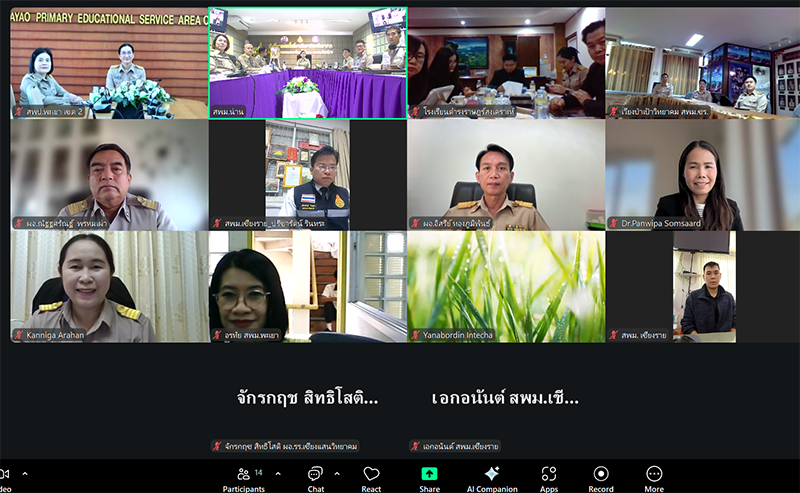Screen dimensions: 800x493
Task: Open the More options menu
Action: point(654,478)
